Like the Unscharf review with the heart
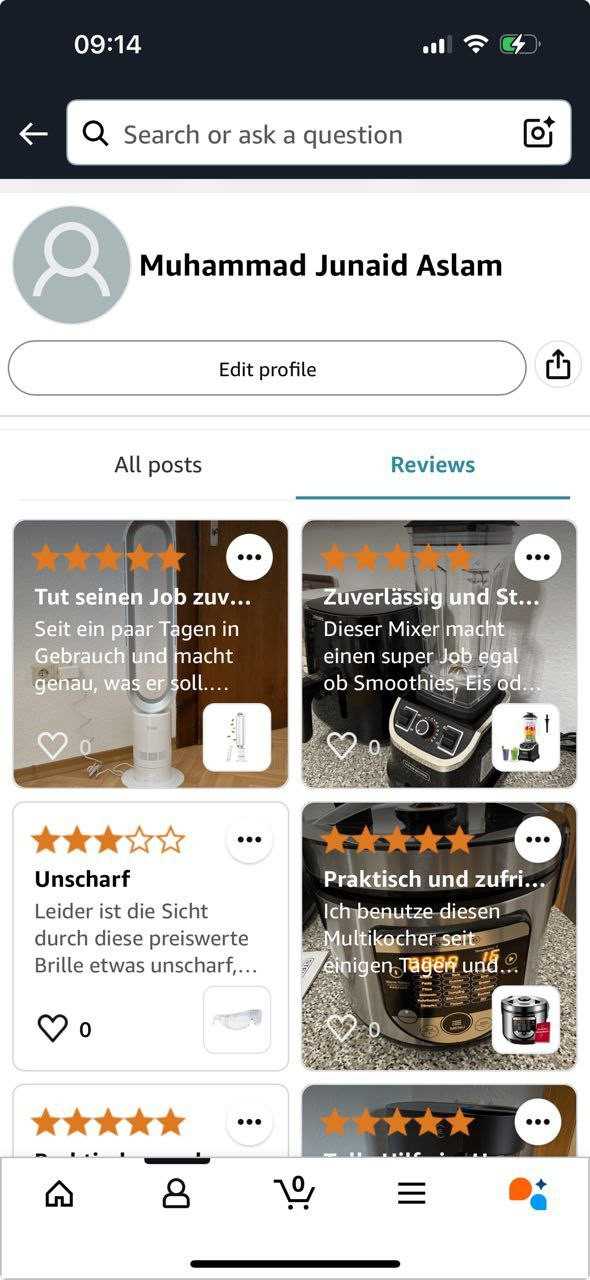This screenshot has height=1280, width=590. click(x=52, y=1028)
